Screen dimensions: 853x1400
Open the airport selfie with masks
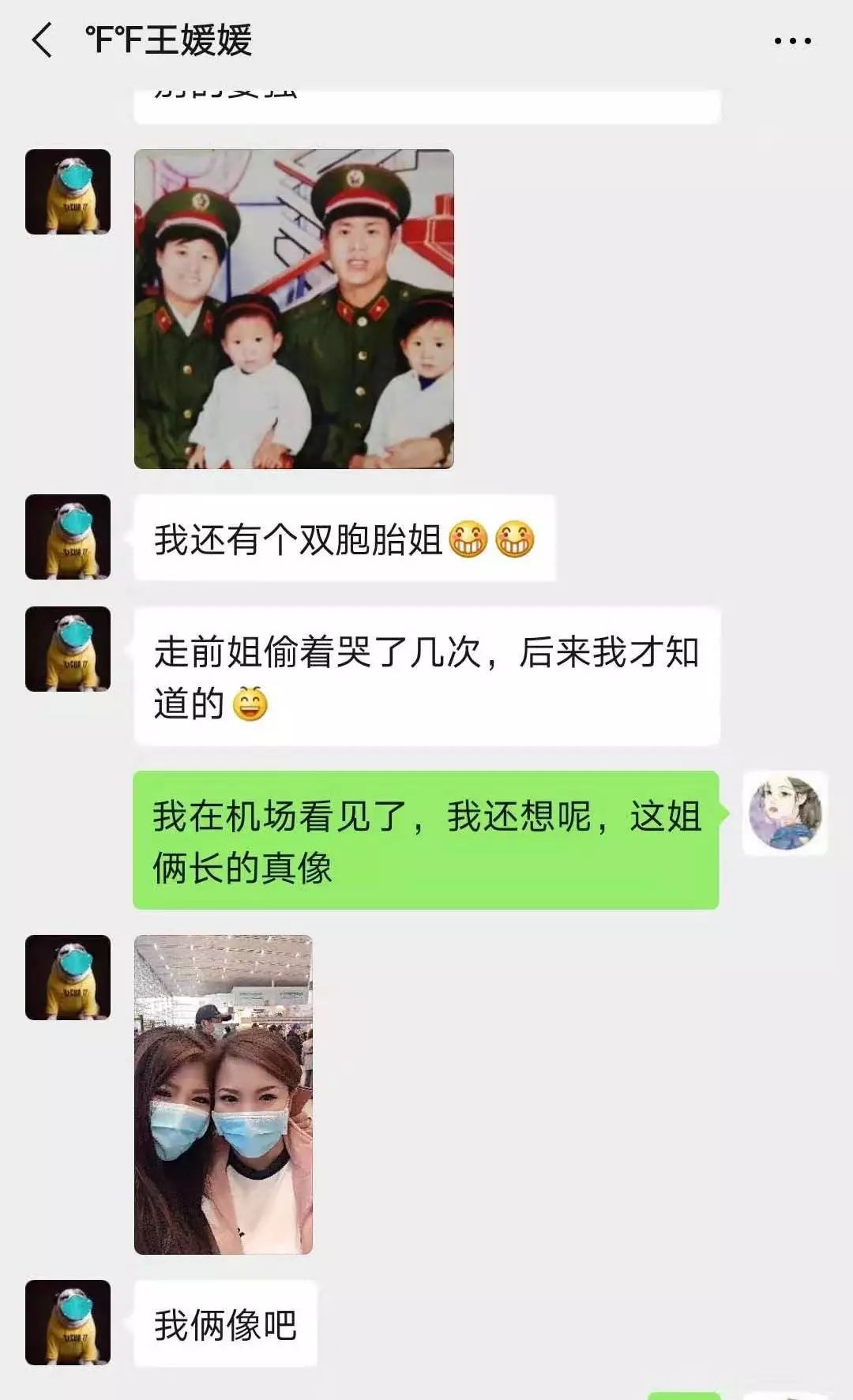pos(224,1094)
